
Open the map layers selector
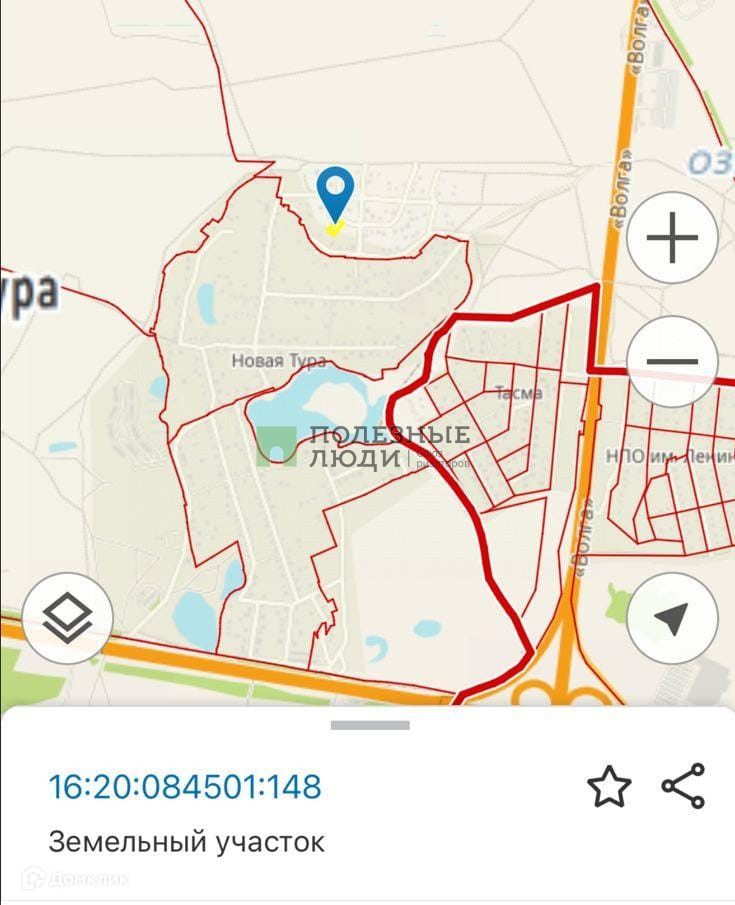click(68, 618)
